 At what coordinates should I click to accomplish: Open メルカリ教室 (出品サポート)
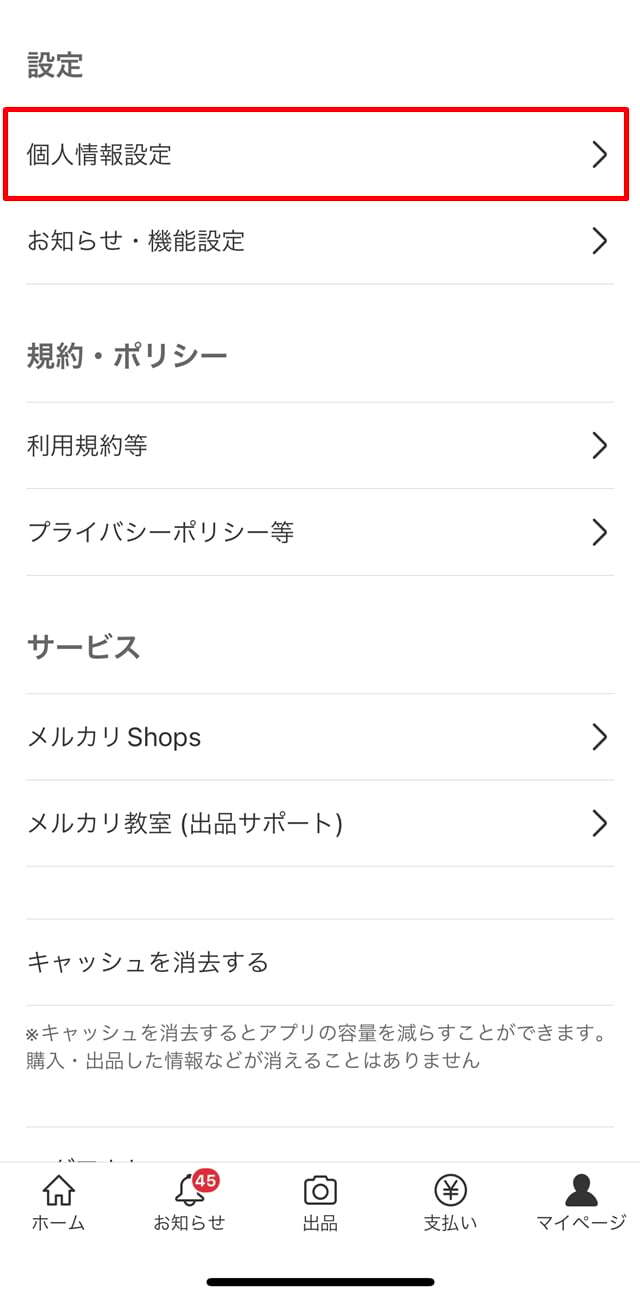tap(318, 823)
